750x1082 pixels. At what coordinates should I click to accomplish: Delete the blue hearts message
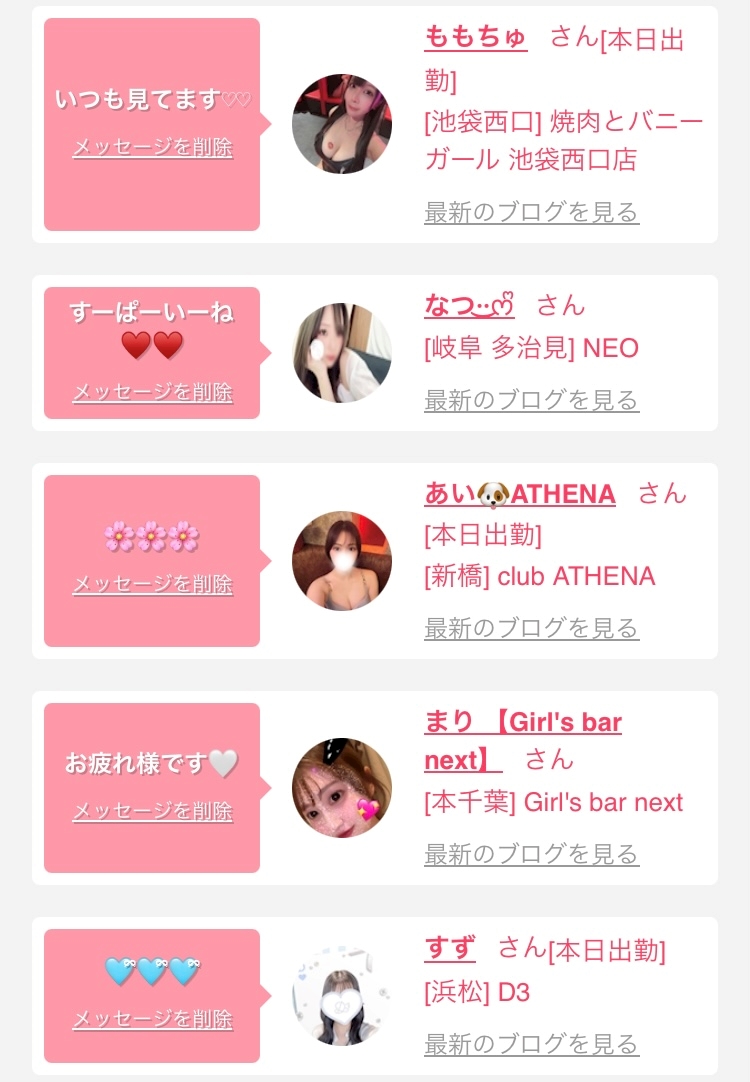[x=152, y=1019]
